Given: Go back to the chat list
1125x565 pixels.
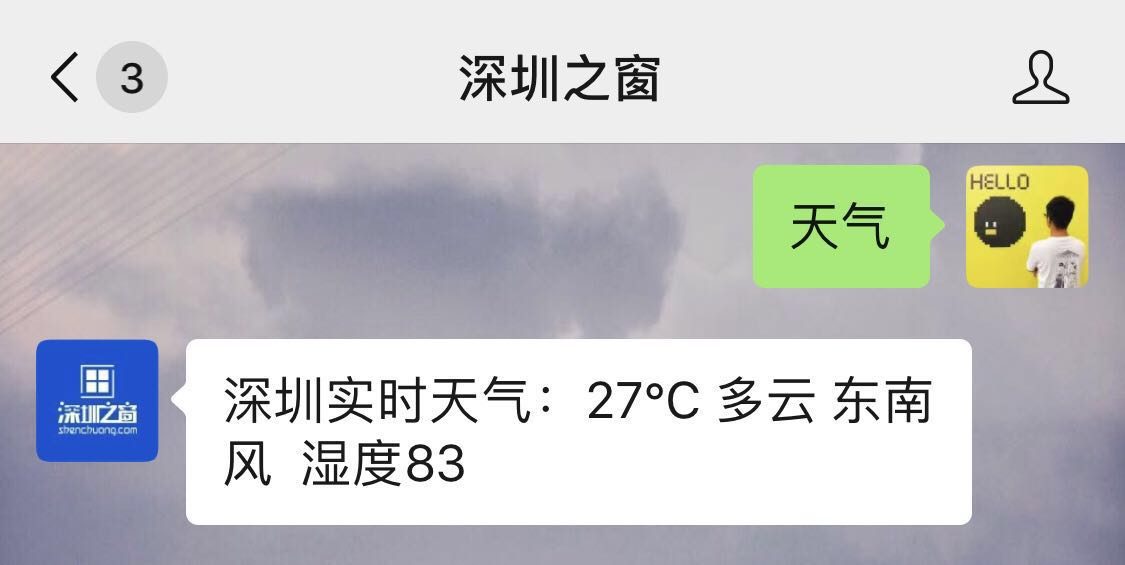Looking at the screenshot, I should (66, 78).
